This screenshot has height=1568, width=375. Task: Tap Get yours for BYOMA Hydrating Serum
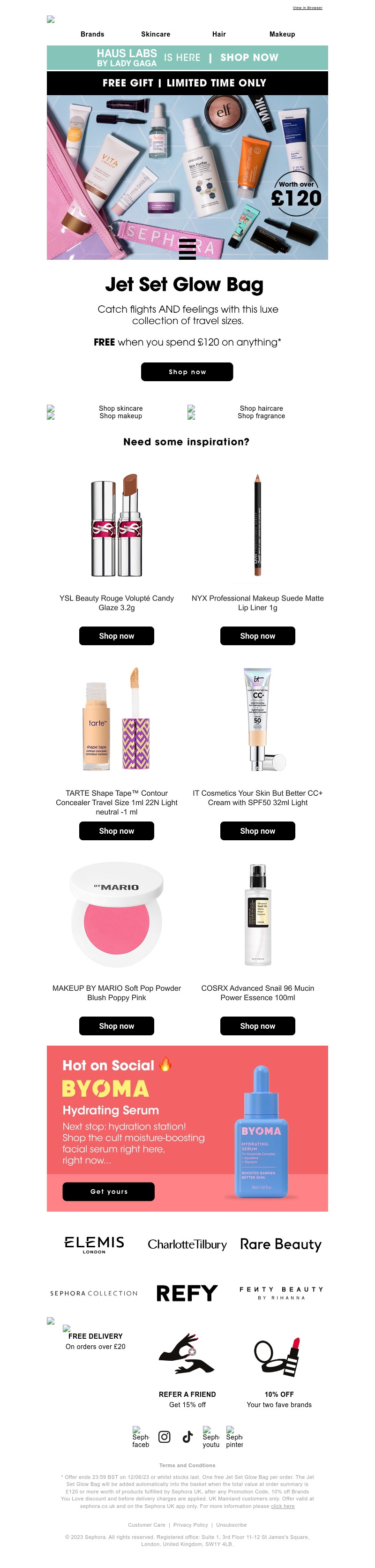pos(109,1192)
